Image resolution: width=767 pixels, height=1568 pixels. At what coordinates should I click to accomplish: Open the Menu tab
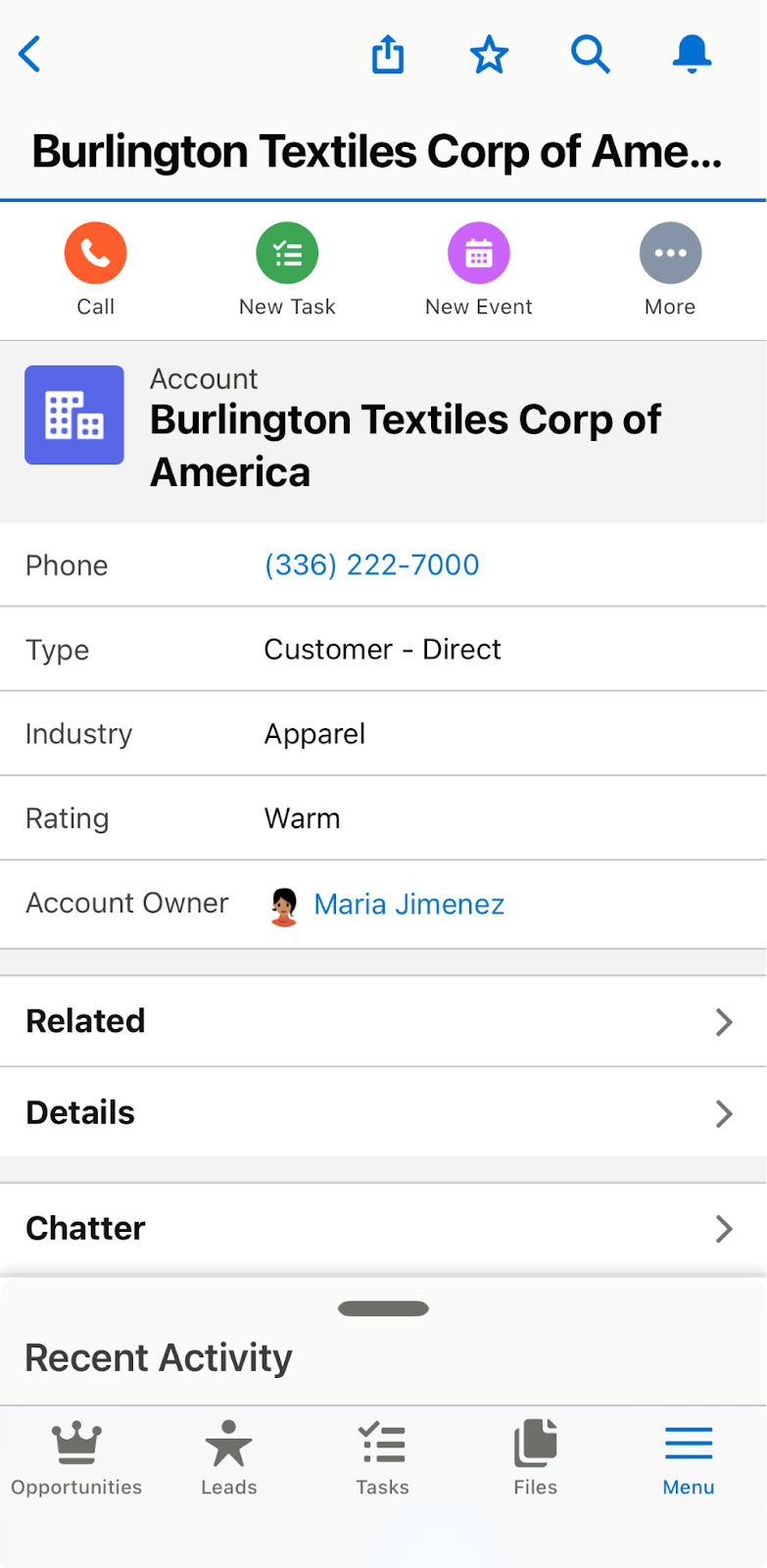689,1458
